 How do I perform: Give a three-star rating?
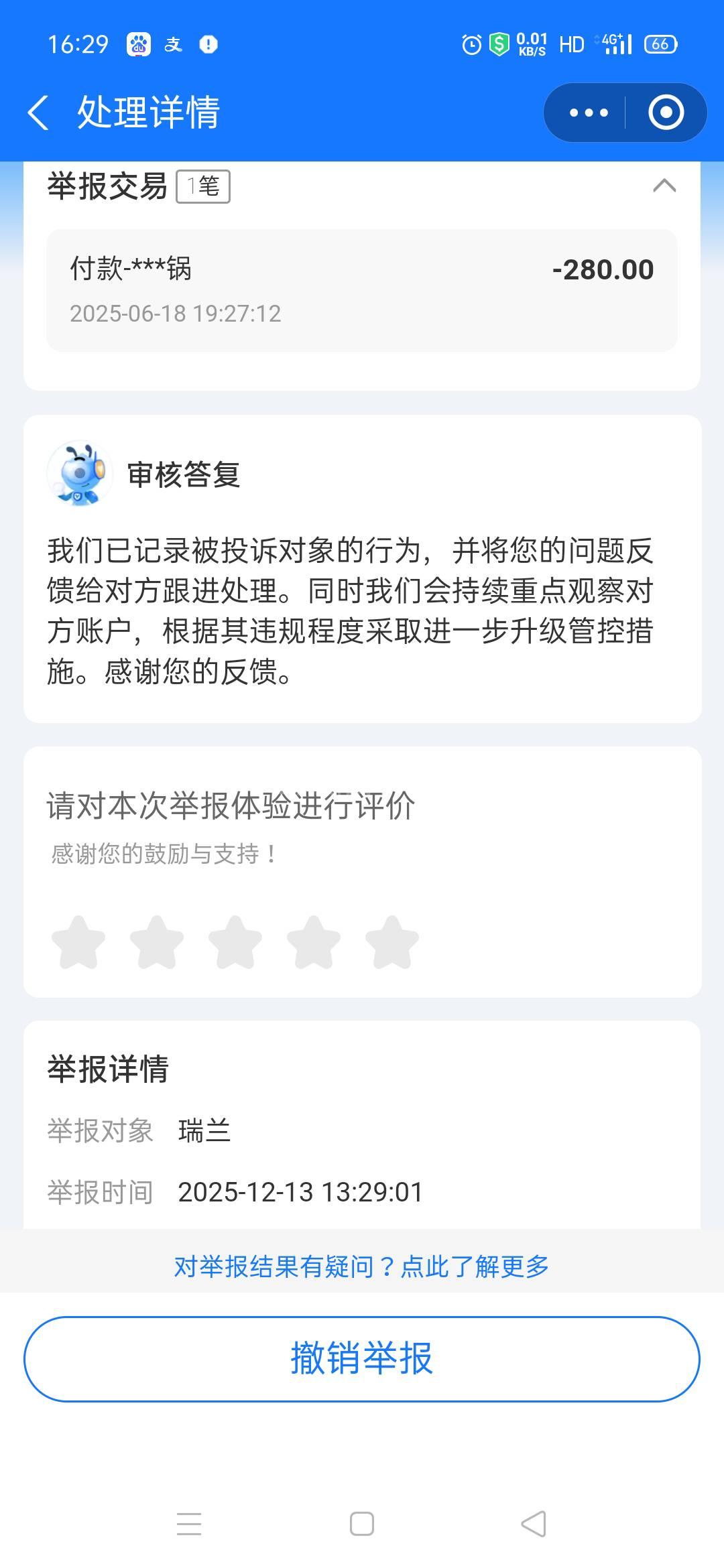tap(235, 942)
